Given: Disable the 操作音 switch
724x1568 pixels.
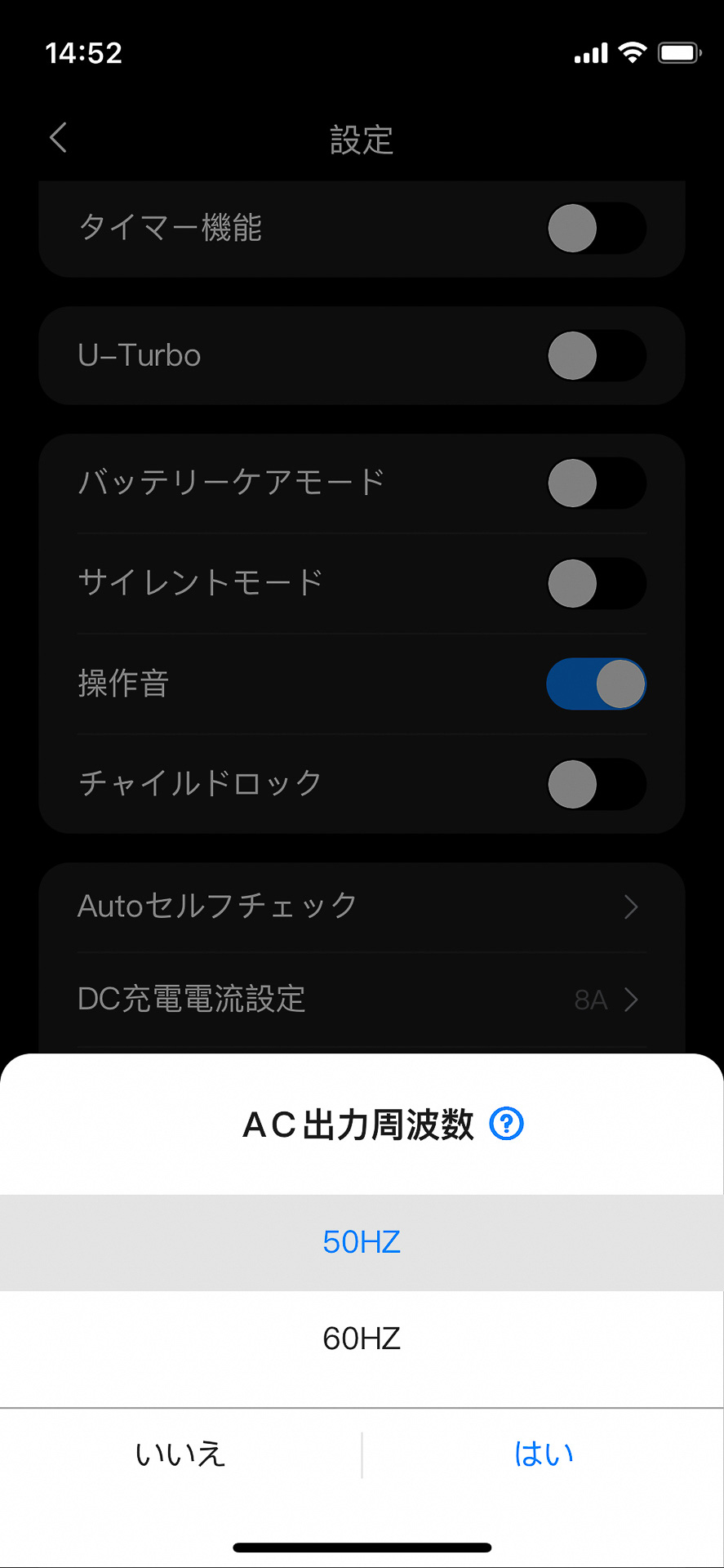Looking at the screenshot, I should tap(596, 684).
